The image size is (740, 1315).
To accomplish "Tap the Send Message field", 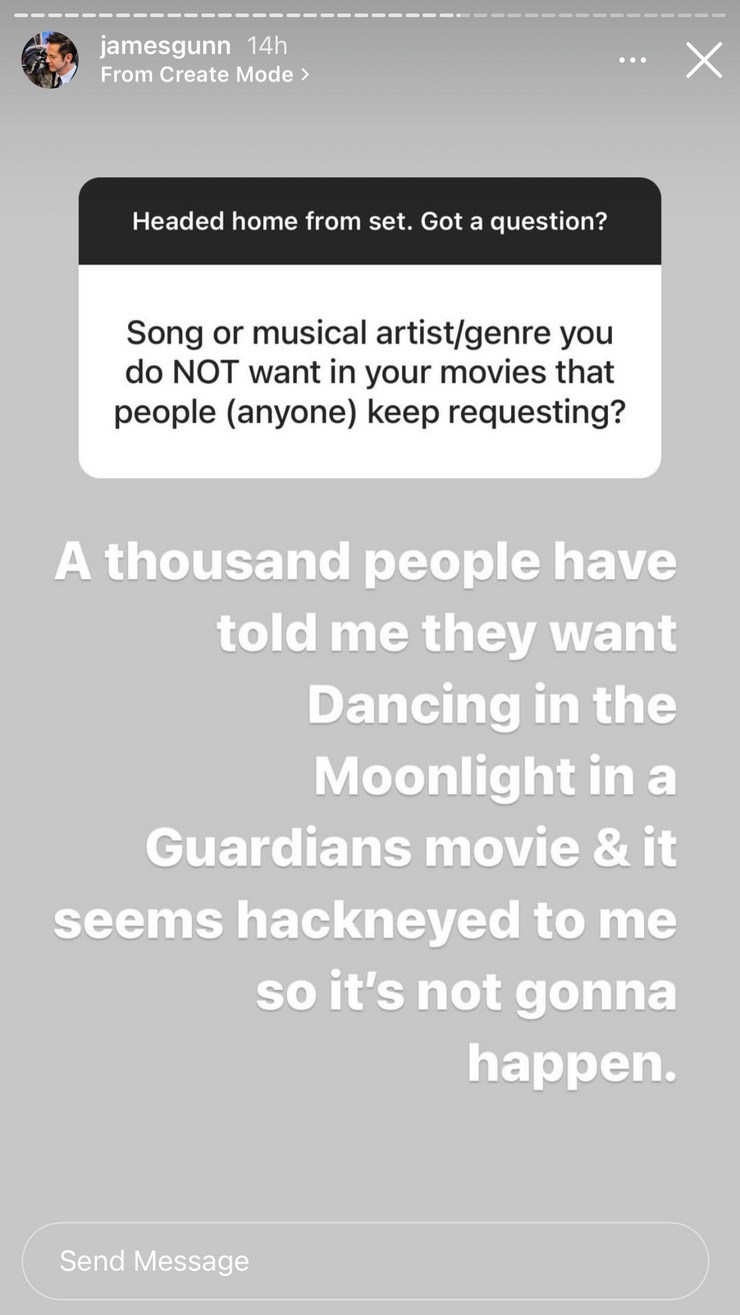I will click(365, 1260).
